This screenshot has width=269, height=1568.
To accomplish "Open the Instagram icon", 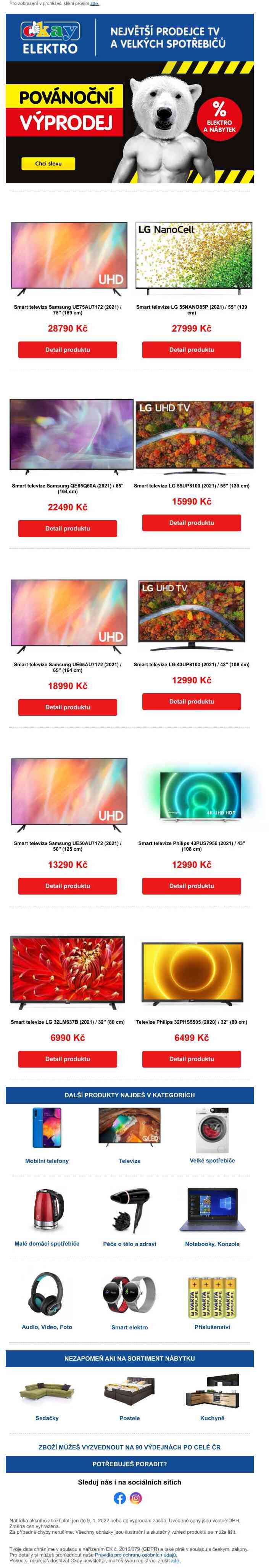I will pos(136,1498).
